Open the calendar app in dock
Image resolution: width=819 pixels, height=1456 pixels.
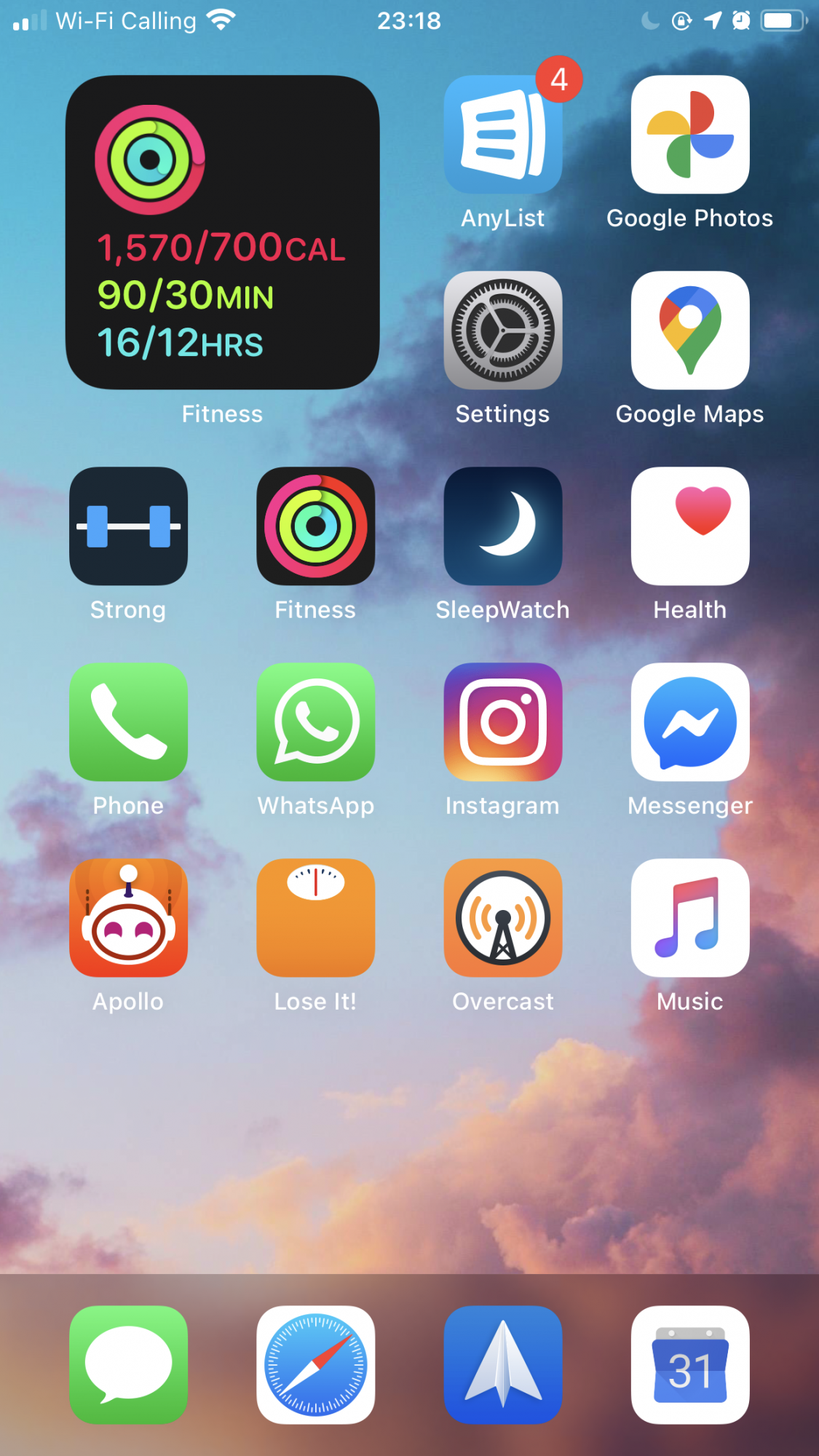[x=689, y=1365]
